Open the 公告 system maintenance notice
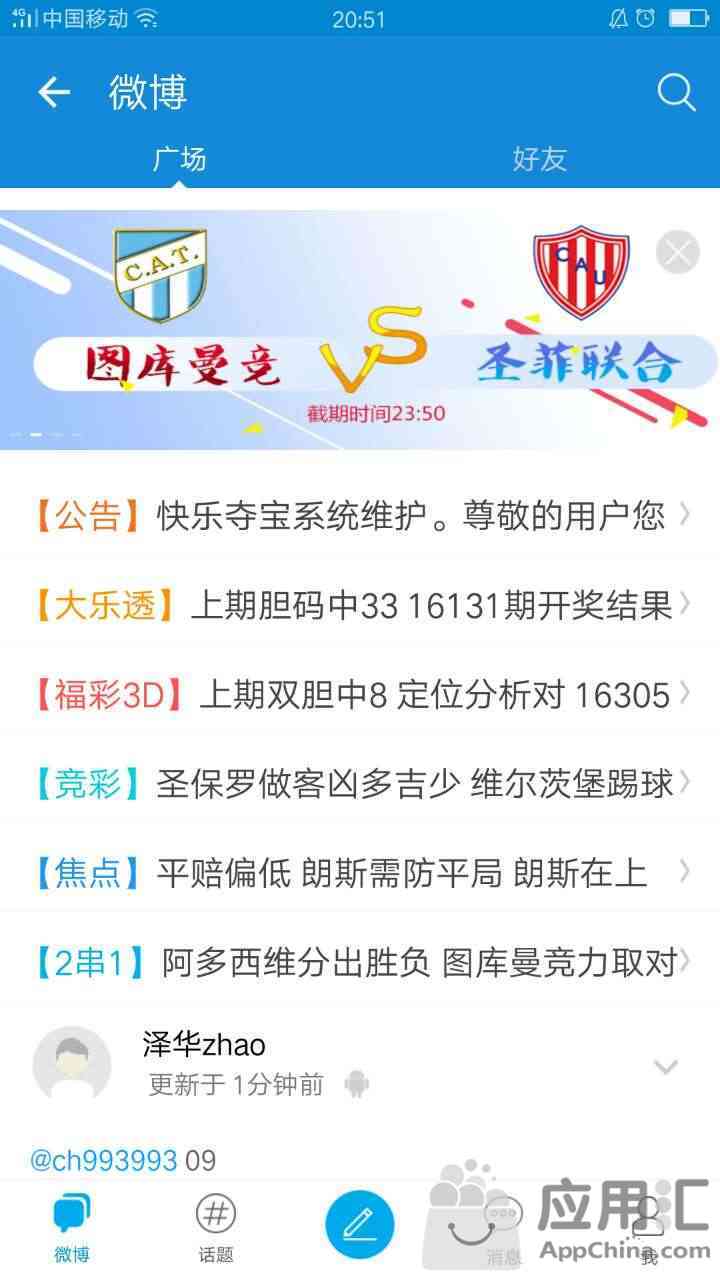 [360, 515]
